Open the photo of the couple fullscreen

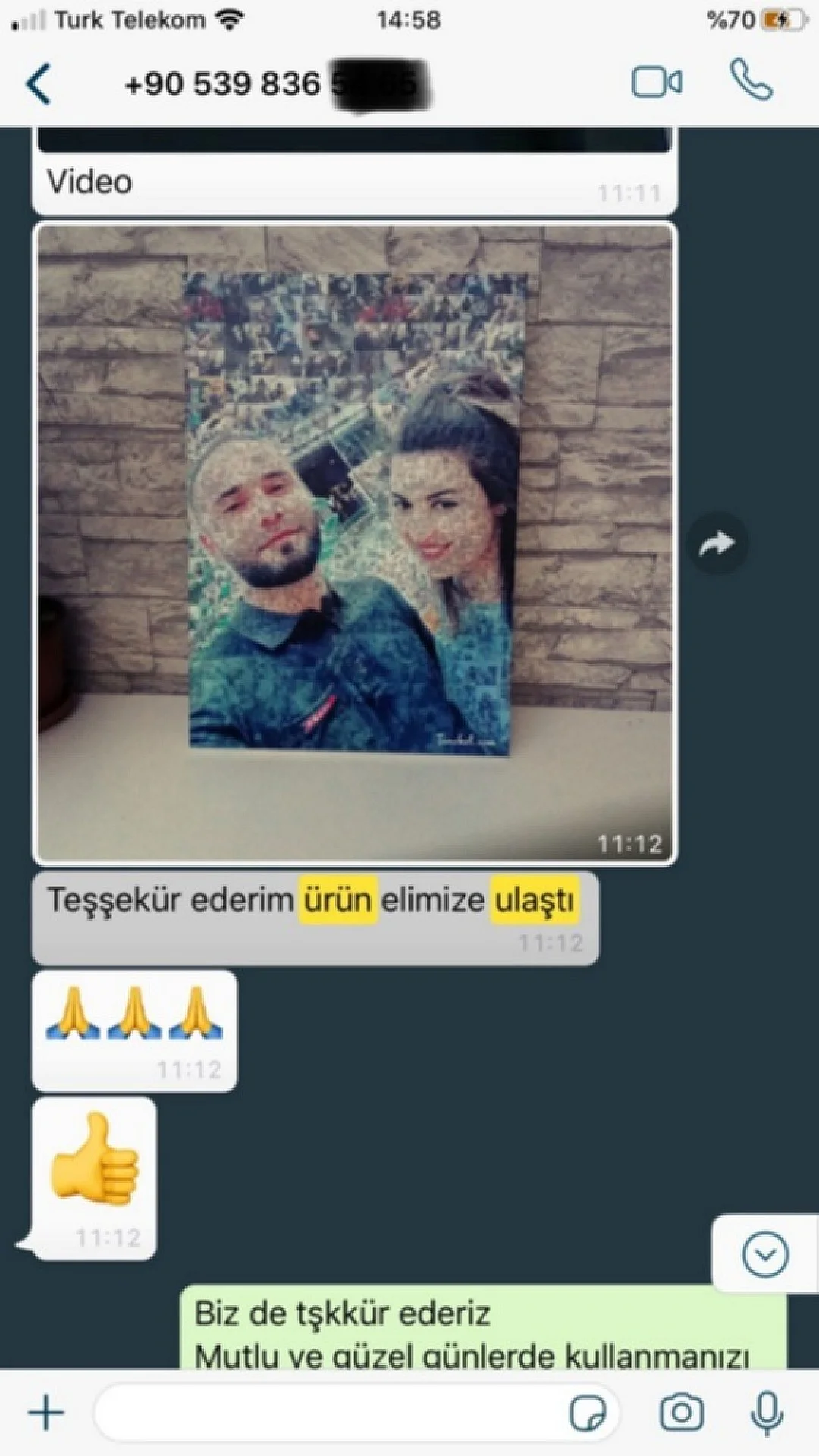tap(353, 542)
